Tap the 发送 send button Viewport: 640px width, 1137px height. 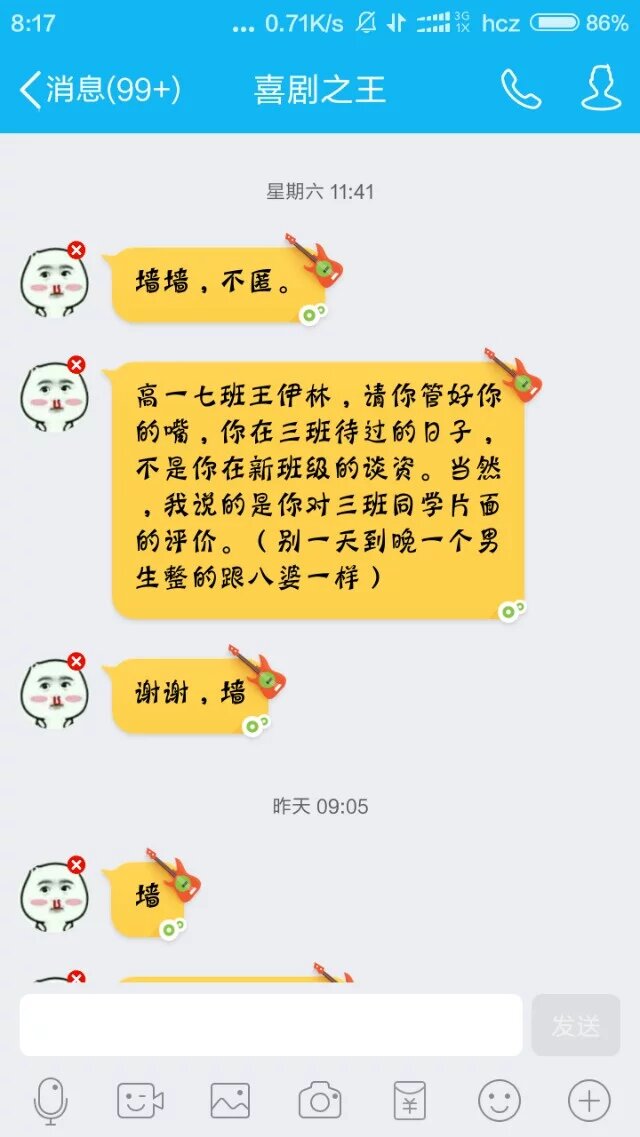click(x=576, y=1025)
